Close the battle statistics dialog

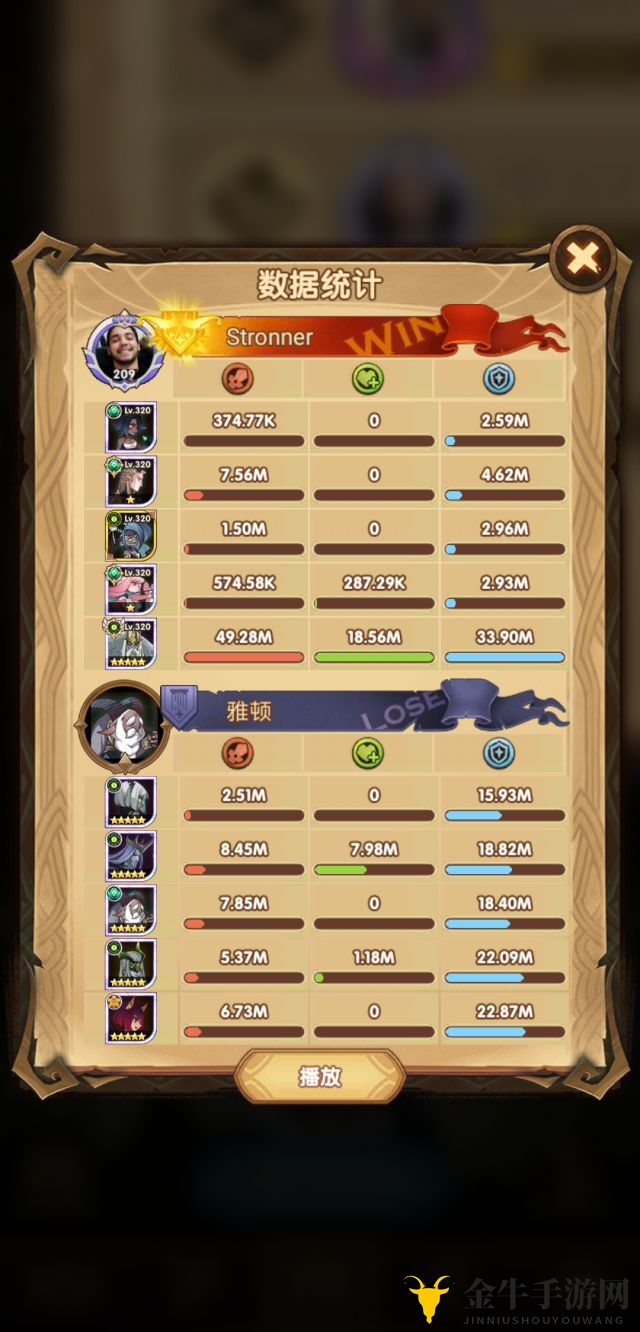coord(582,260)
